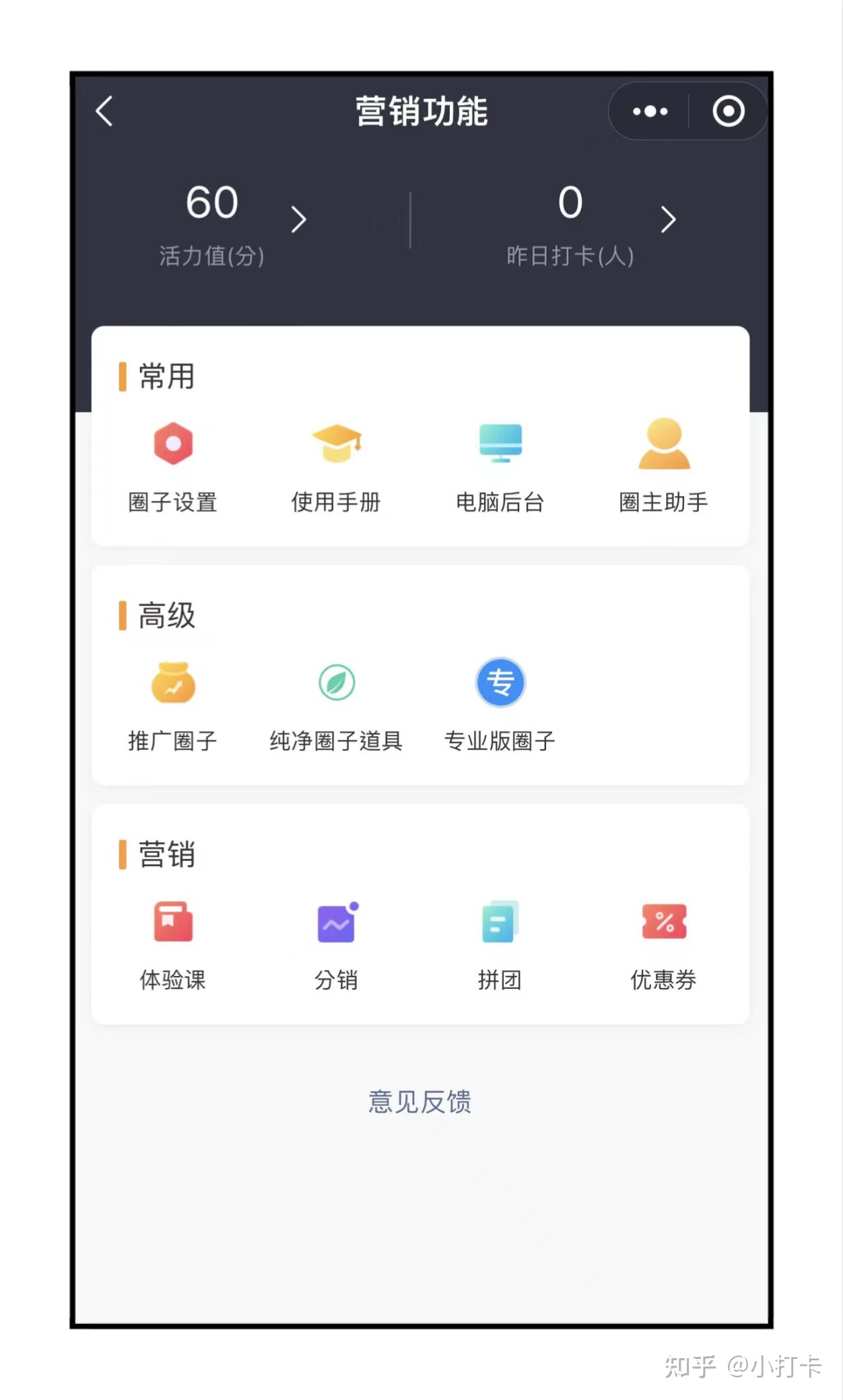Tap the 活力值 score of 60

pos(211,202)
